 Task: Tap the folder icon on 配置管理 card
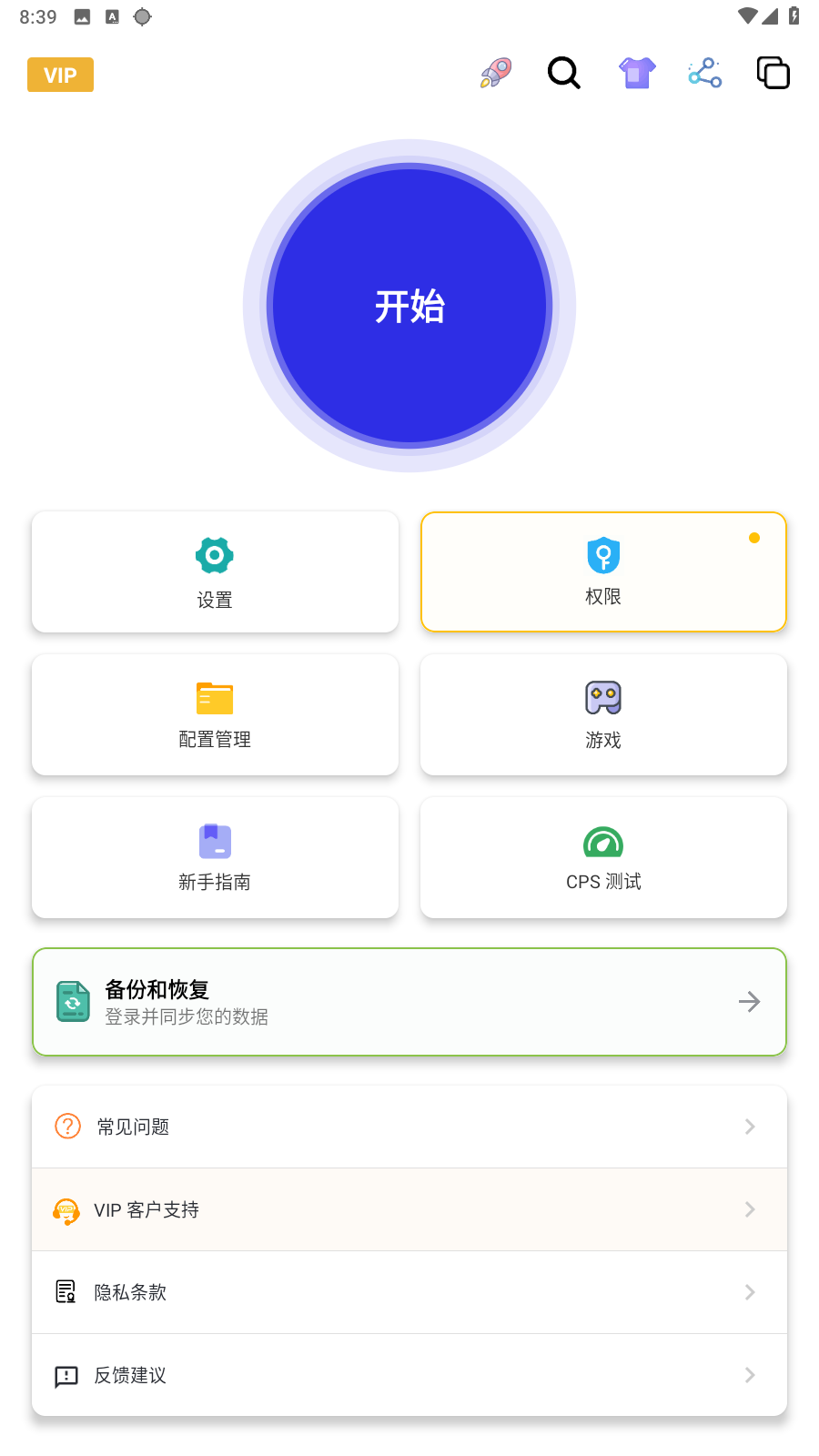coord(215,698)
